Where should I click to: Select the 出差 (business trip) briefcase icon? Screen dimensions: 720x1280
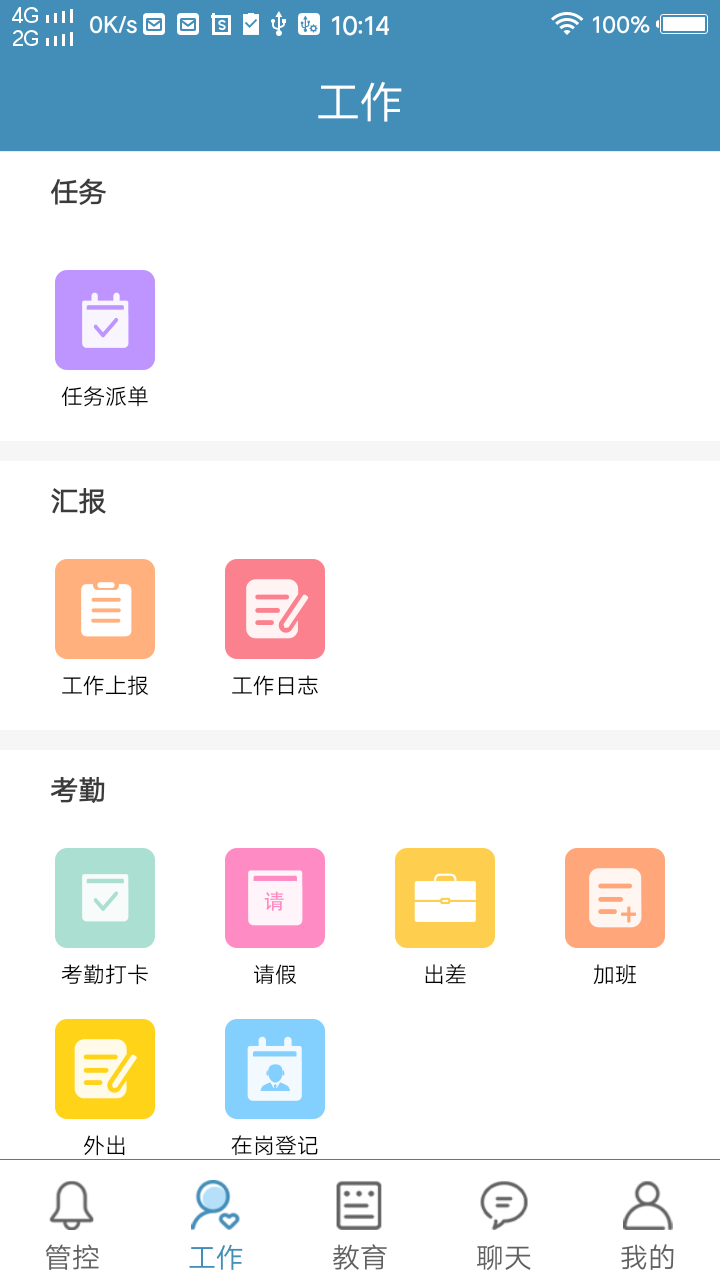[x=444, y=897]
